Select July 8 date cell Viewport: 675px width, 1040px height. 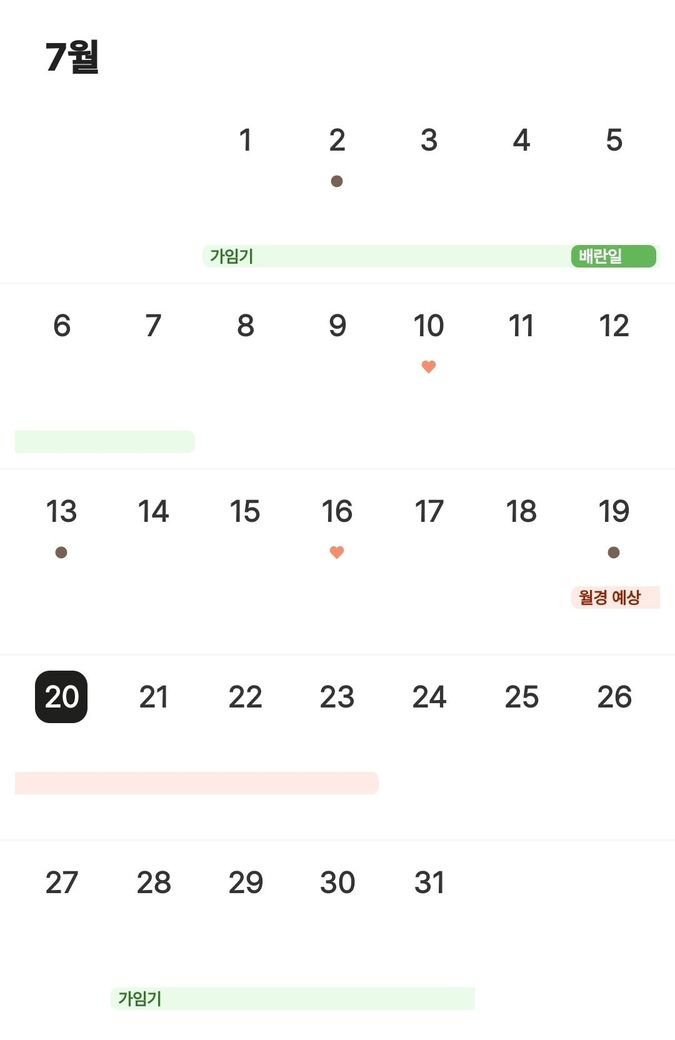coord(245,326)
